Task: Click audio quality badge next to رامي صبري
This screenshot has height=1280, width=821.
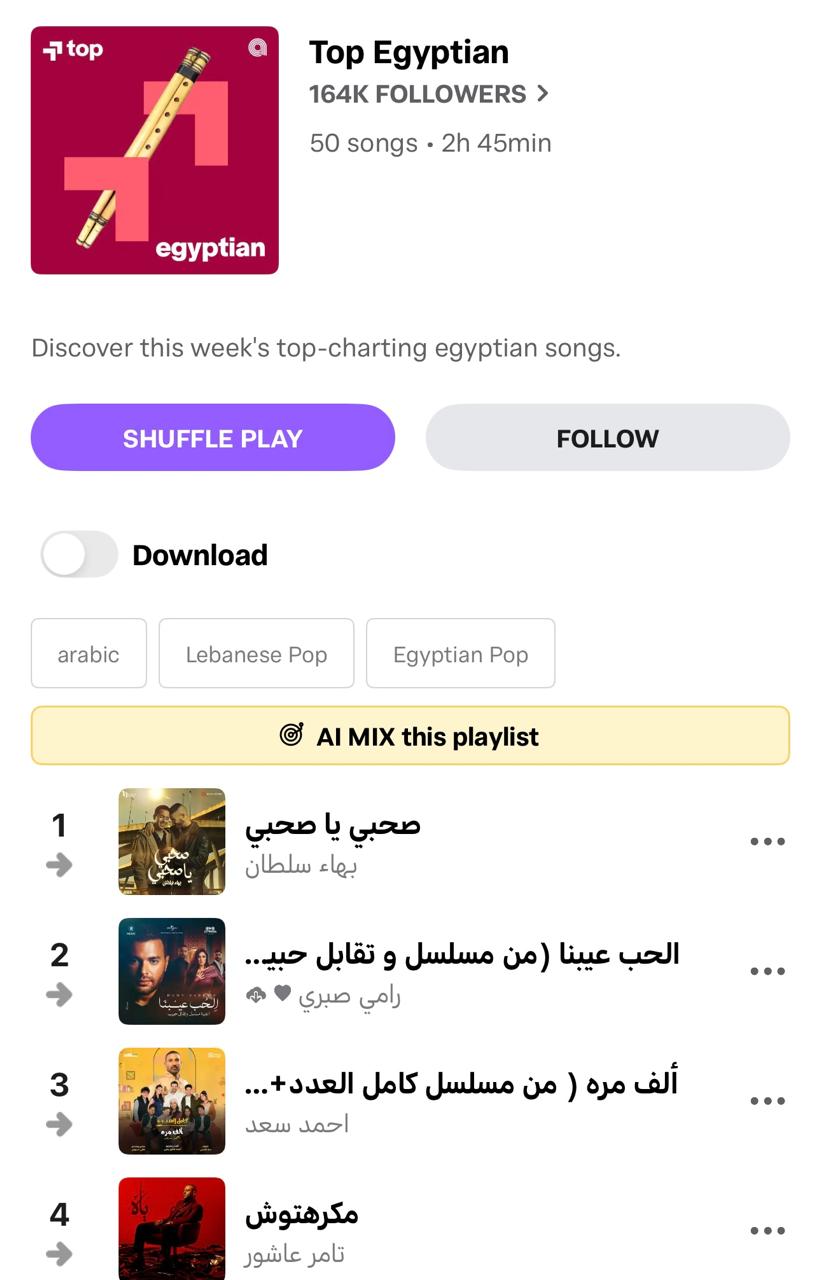Action: [255, 993]
